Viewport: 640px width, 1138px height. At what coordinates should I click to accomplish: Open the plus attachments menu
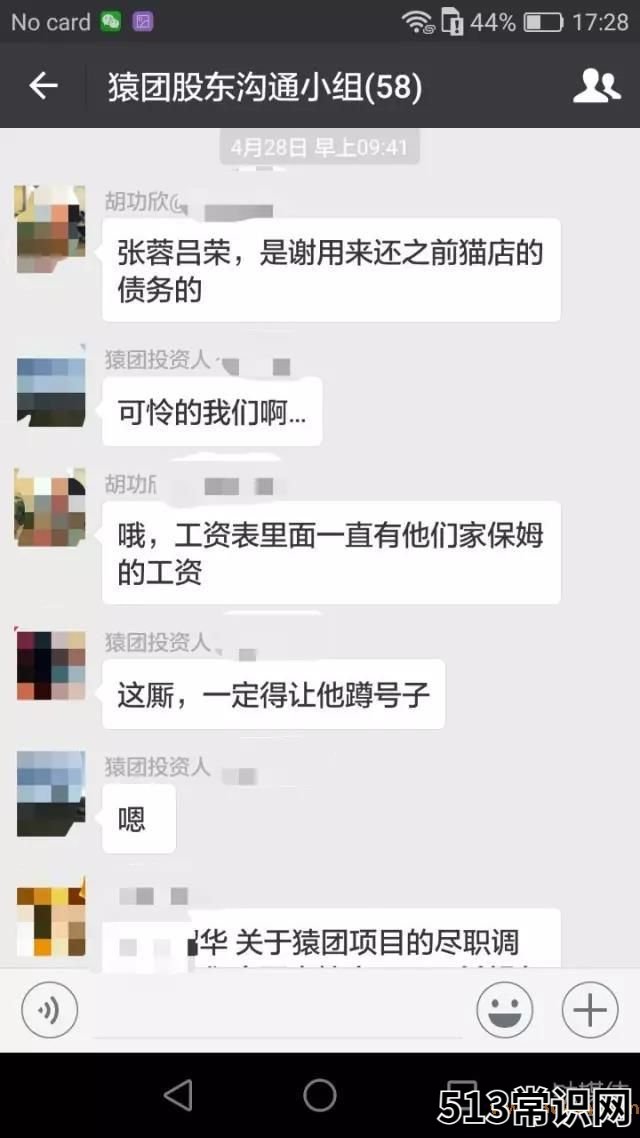tap(590, 1011)
